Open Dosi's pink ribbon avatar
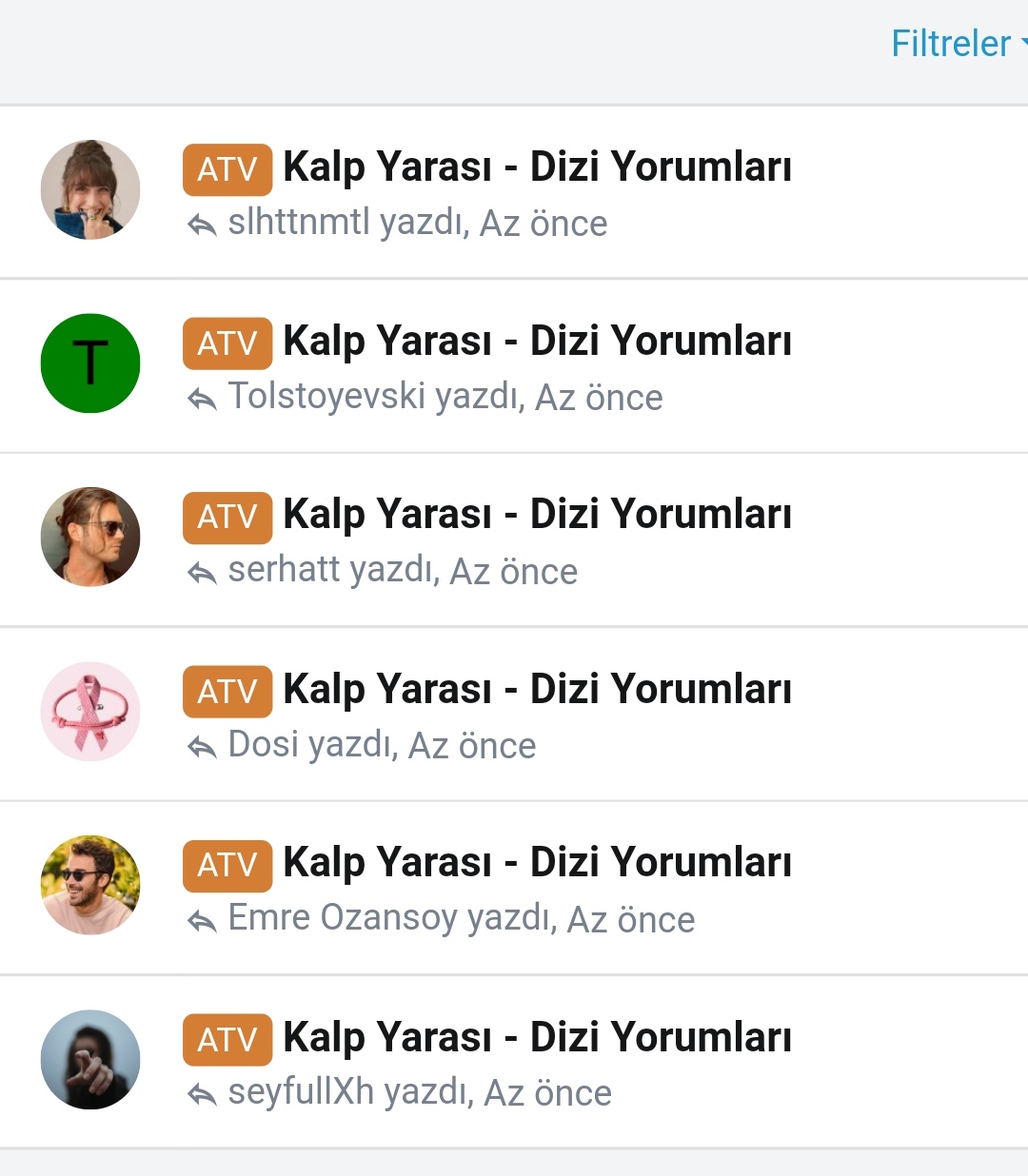 click(x=90, y=711)
